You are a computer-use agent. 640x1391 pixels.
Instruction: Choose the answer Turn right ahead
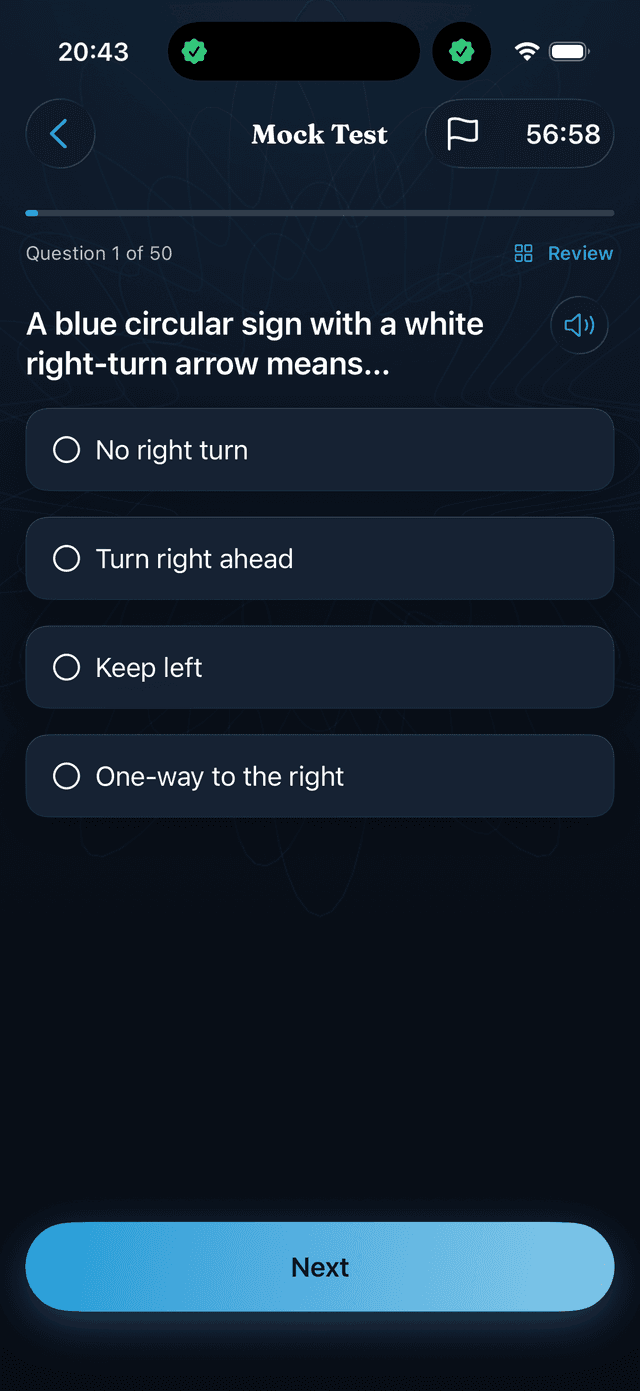pyautogui.click(x=320, y=559)
